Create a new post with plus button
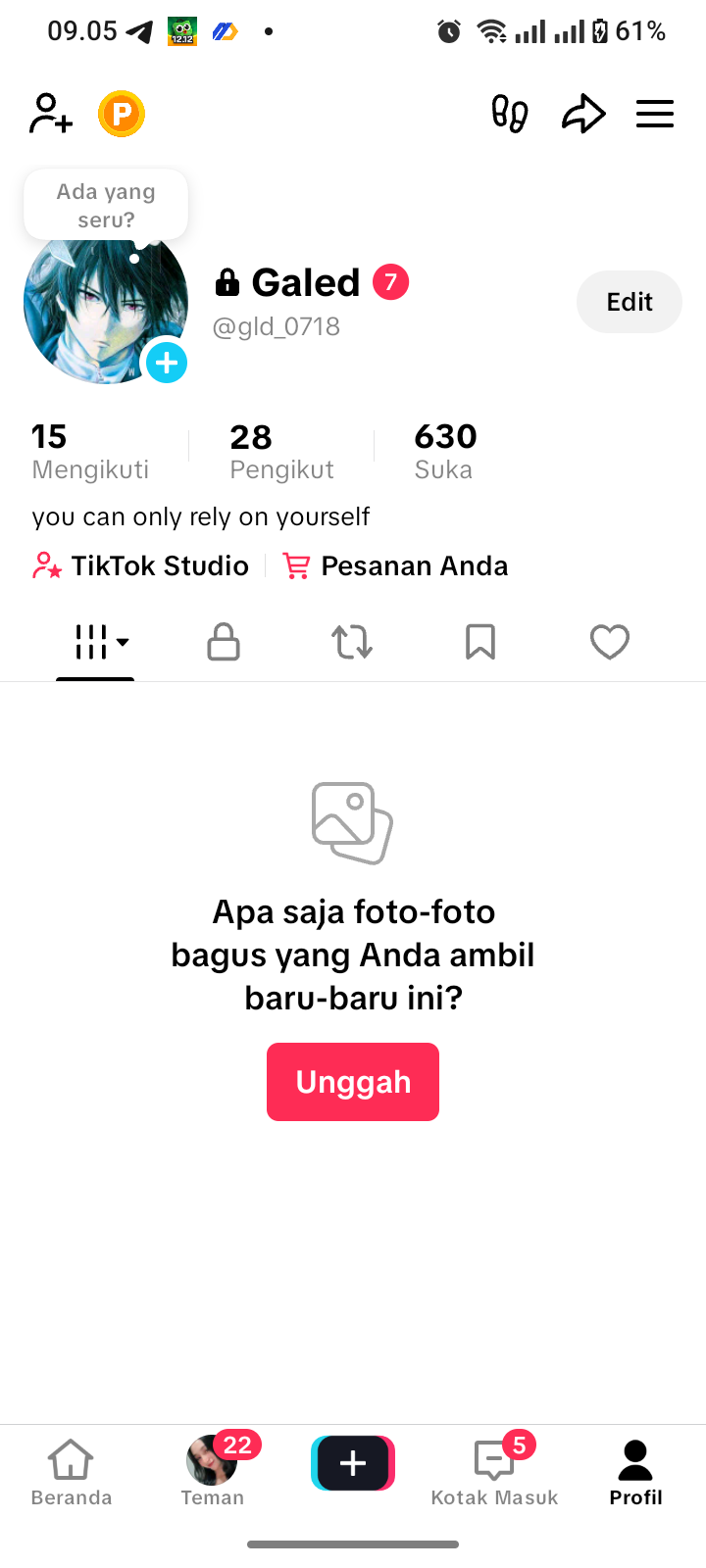Viewport: 706px width, 1568px height. click(x=353, y=1463)
